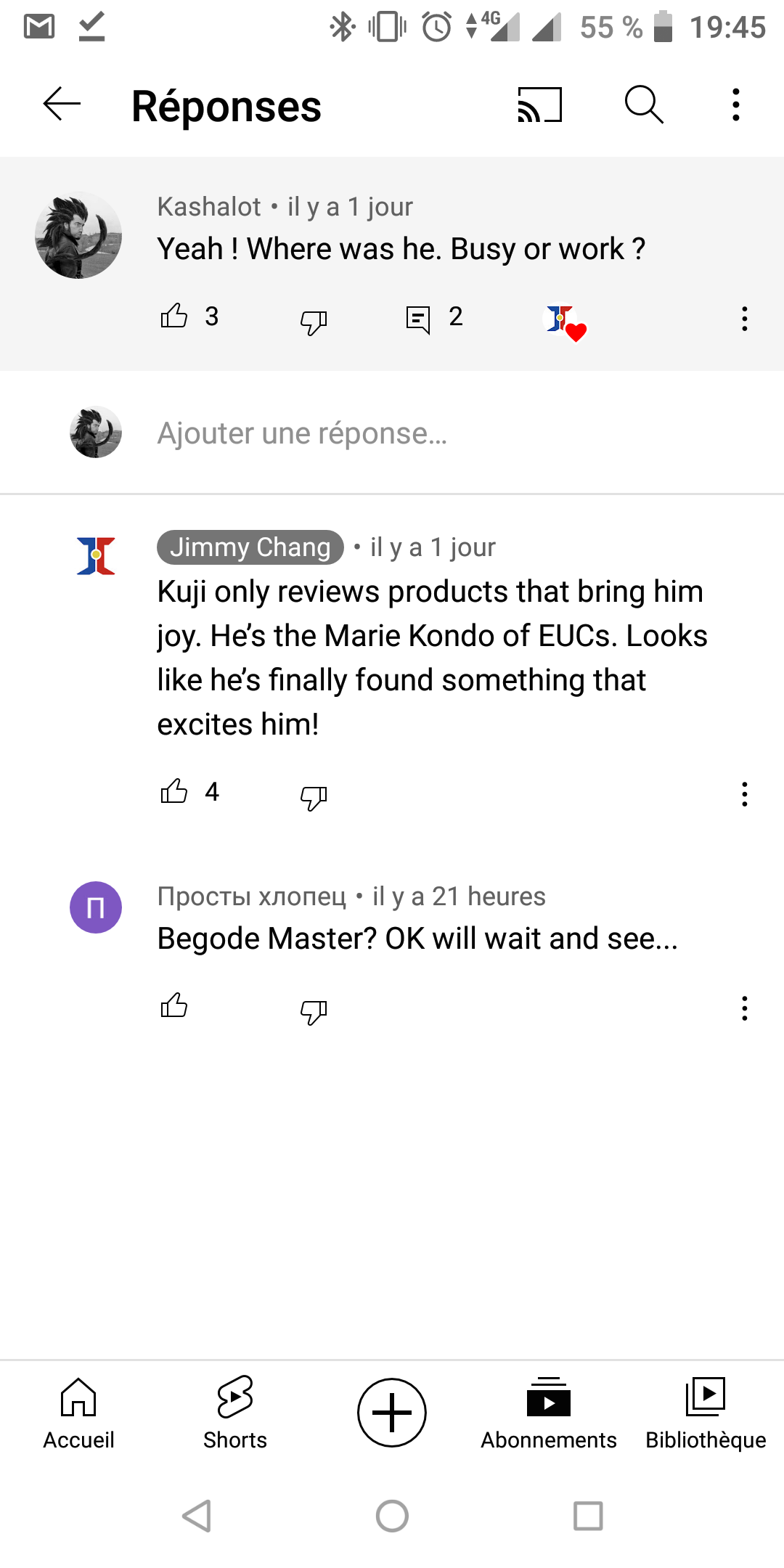Open options for Jimmy Chang's reply
The height and width of the screenshot is (1568, 784).
pyautogui.click(x=745, y=794)
